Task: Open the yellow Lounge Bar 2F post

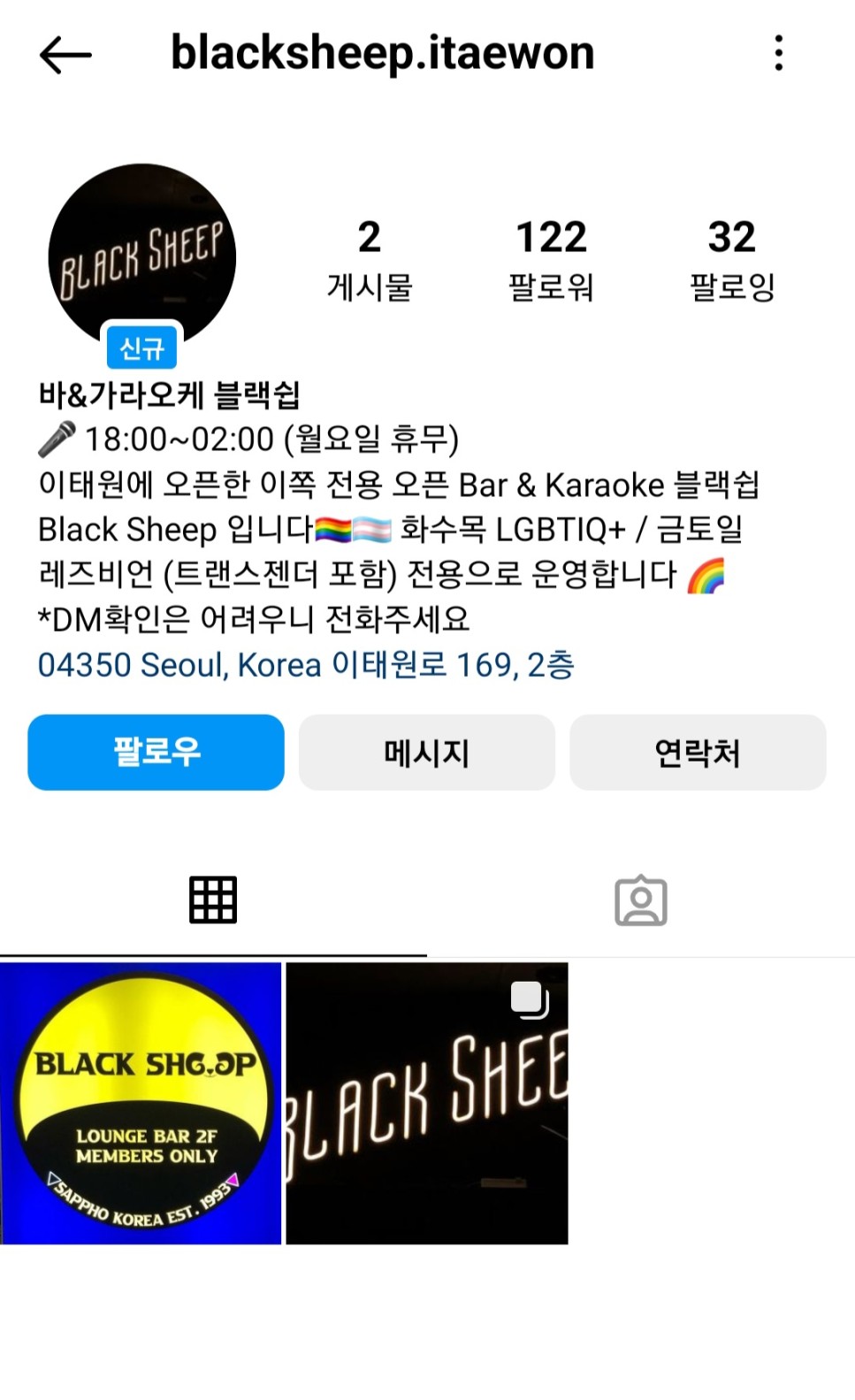Action: (x=141, y=1103)
